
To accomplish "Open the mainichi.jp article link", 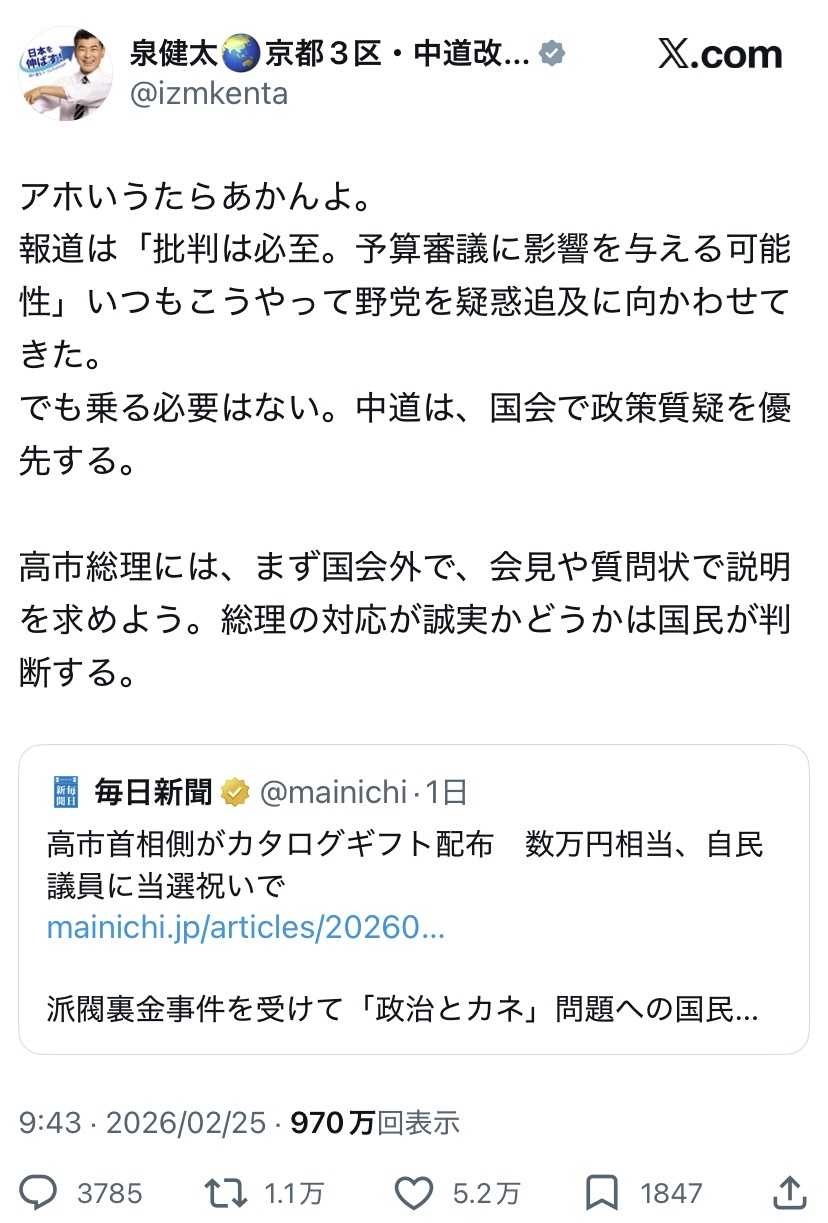I will click(245, 928).
